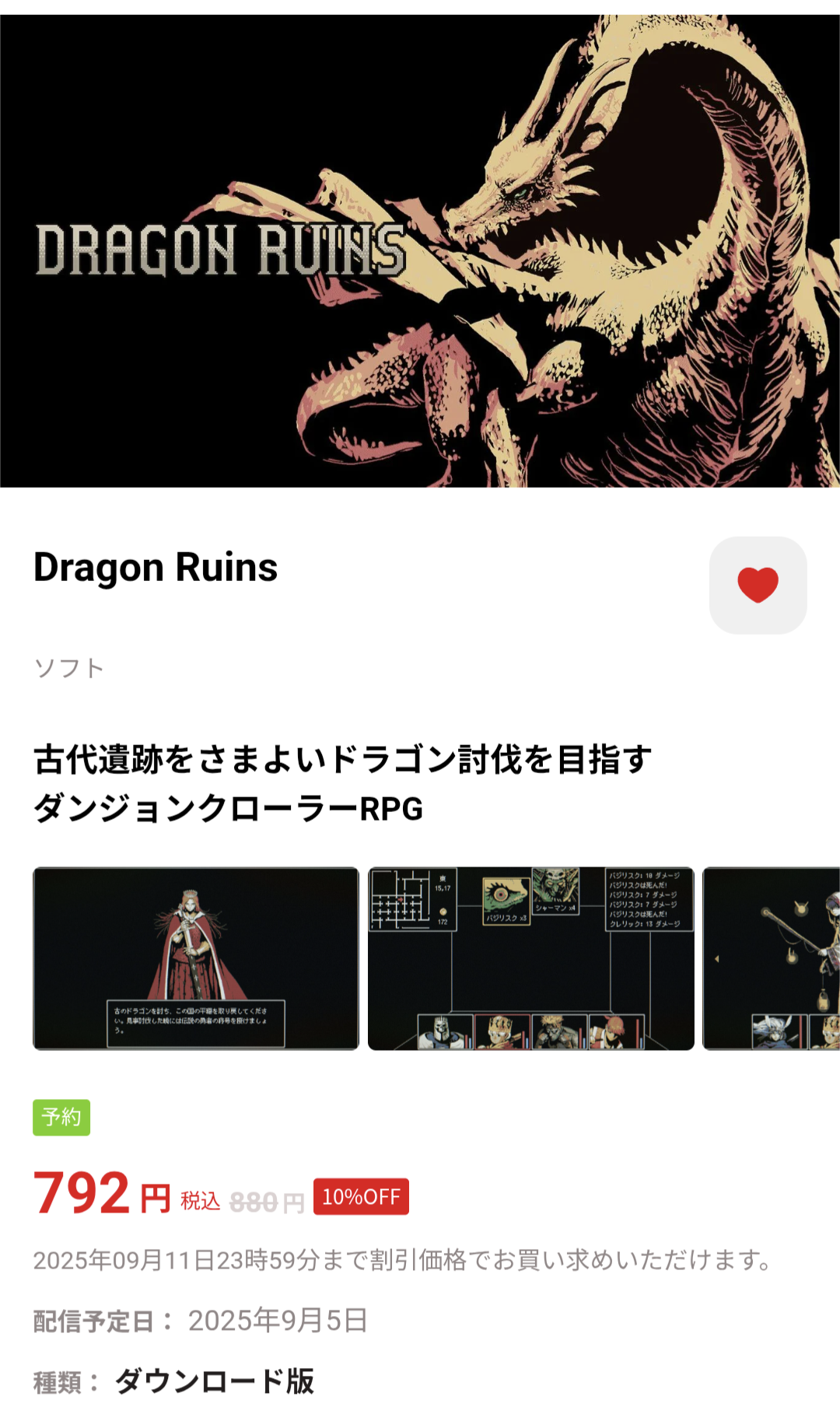Viewport: 840px width, 1407px height.
Task: View the partially visible third screenshot
Action: point(772,958)
